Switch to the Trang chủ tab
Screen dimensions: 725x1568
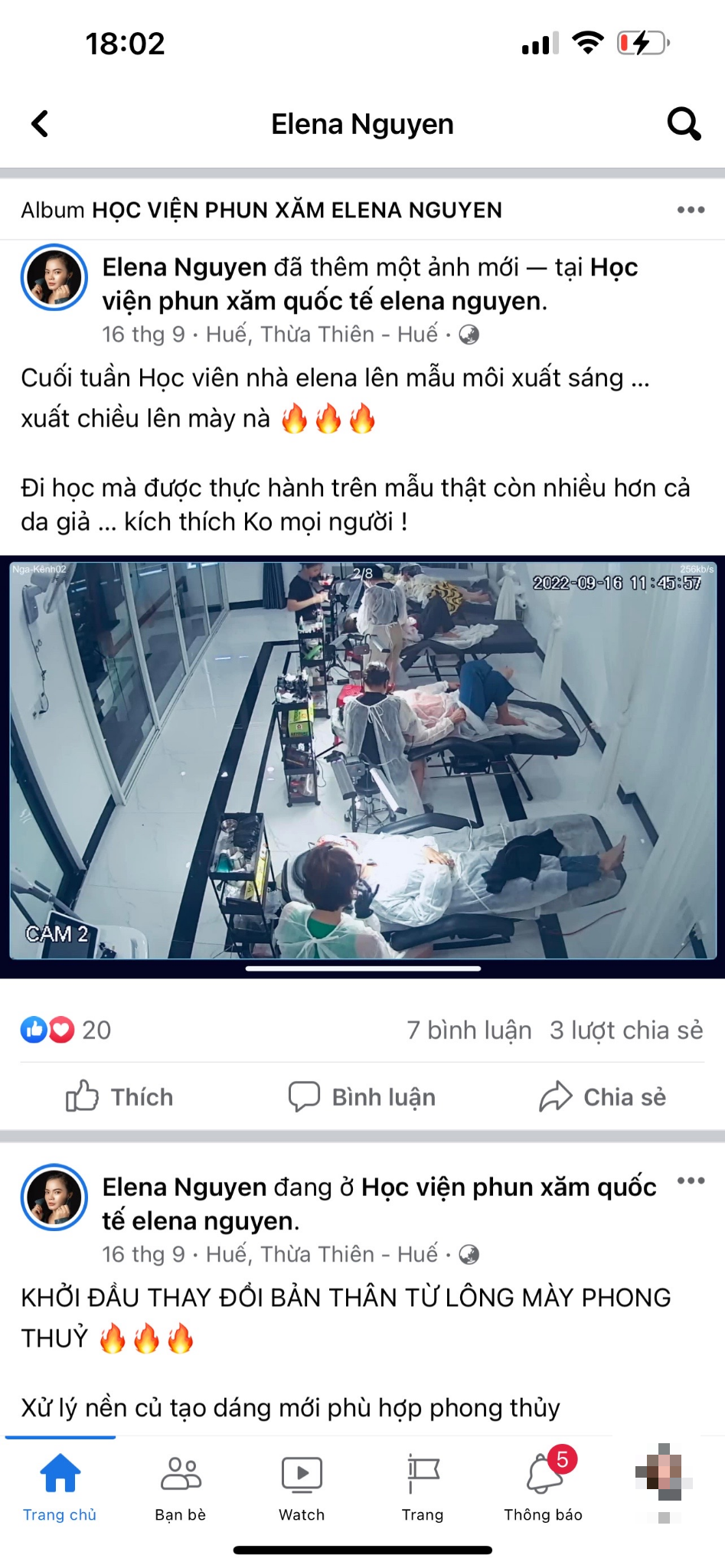[60, 1487]
